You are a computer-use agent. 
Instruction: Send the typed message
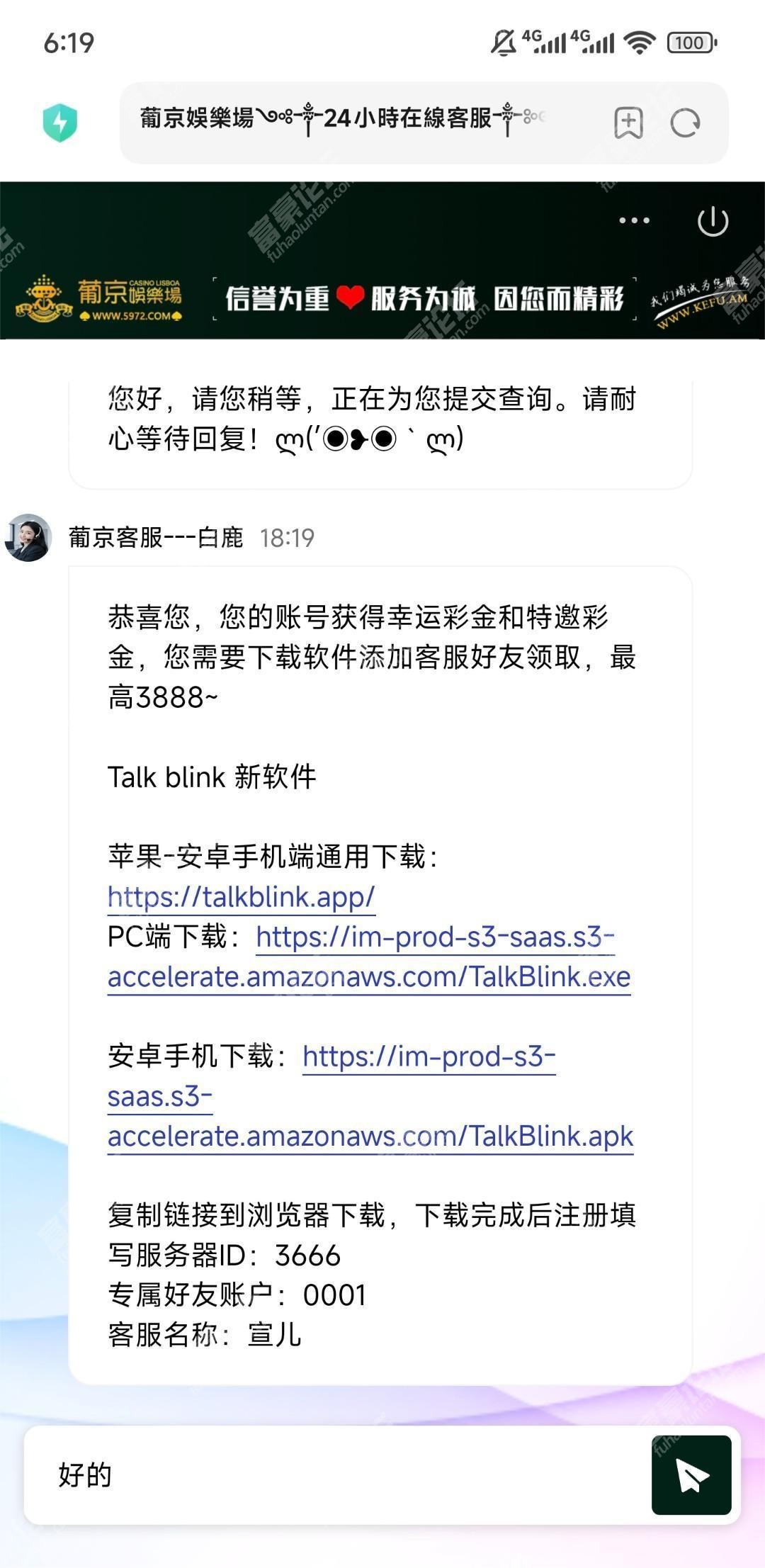(x=691, y=1475)
